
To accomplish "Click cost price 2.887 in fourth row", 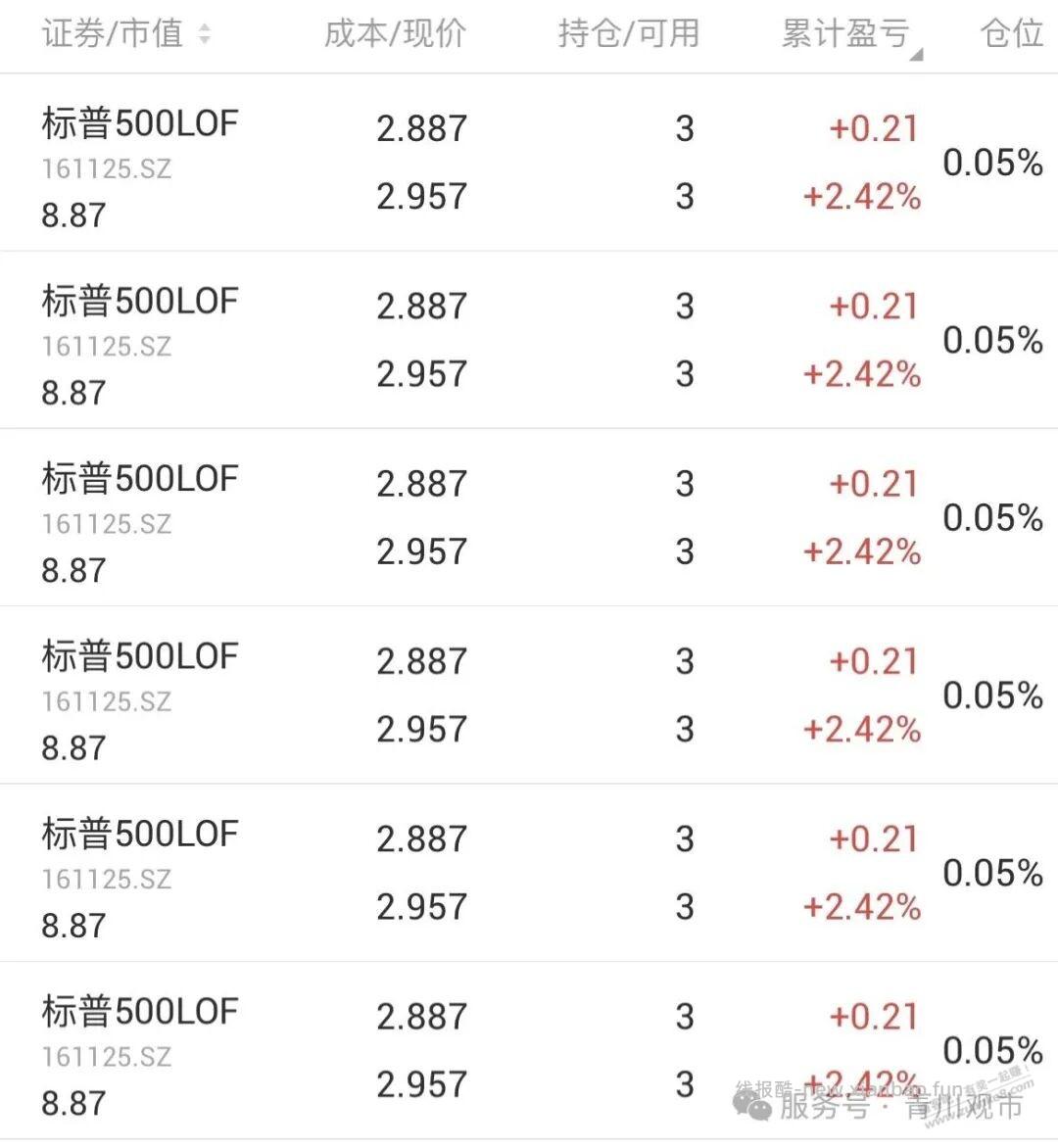I will [x=422, y=661].
